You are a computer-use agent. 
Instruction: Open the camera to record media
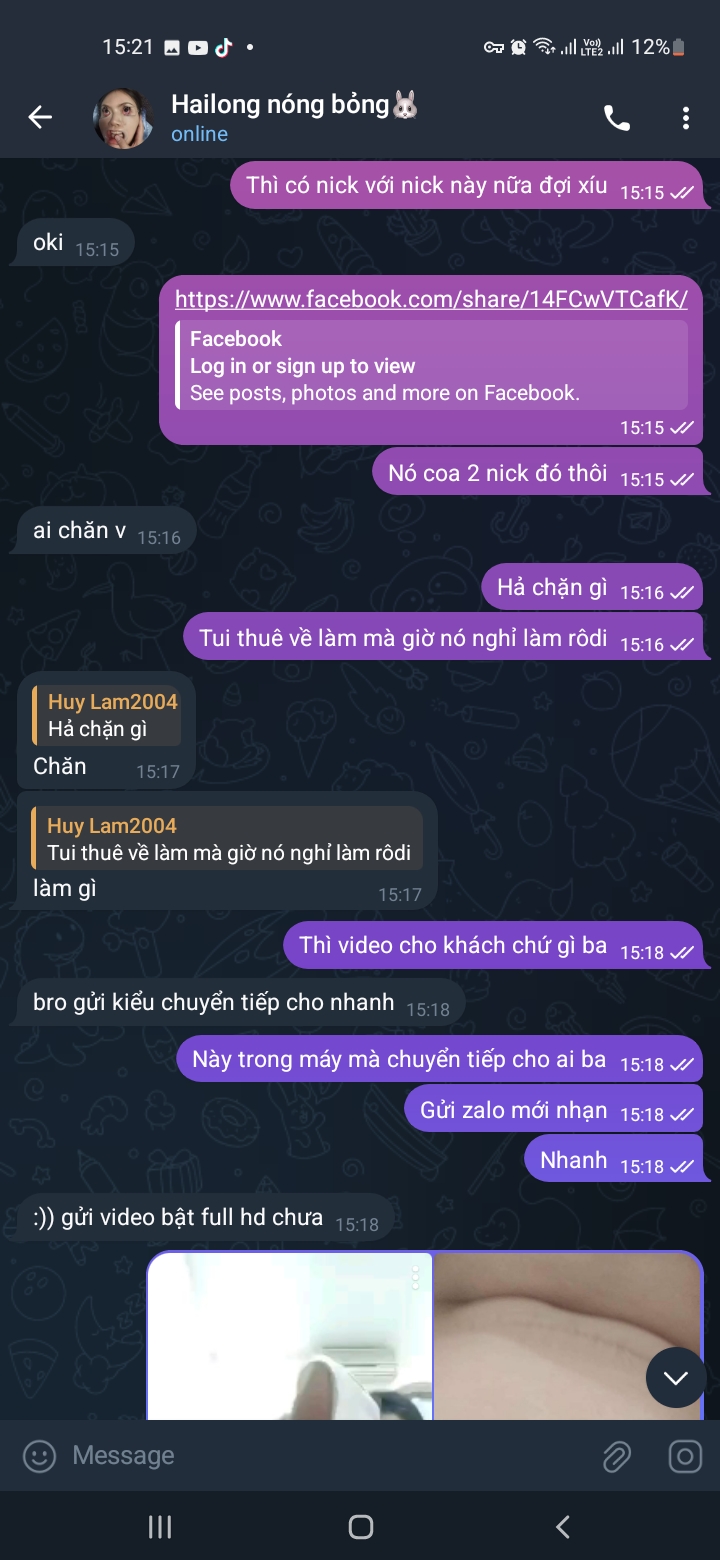coord(685,1457)
